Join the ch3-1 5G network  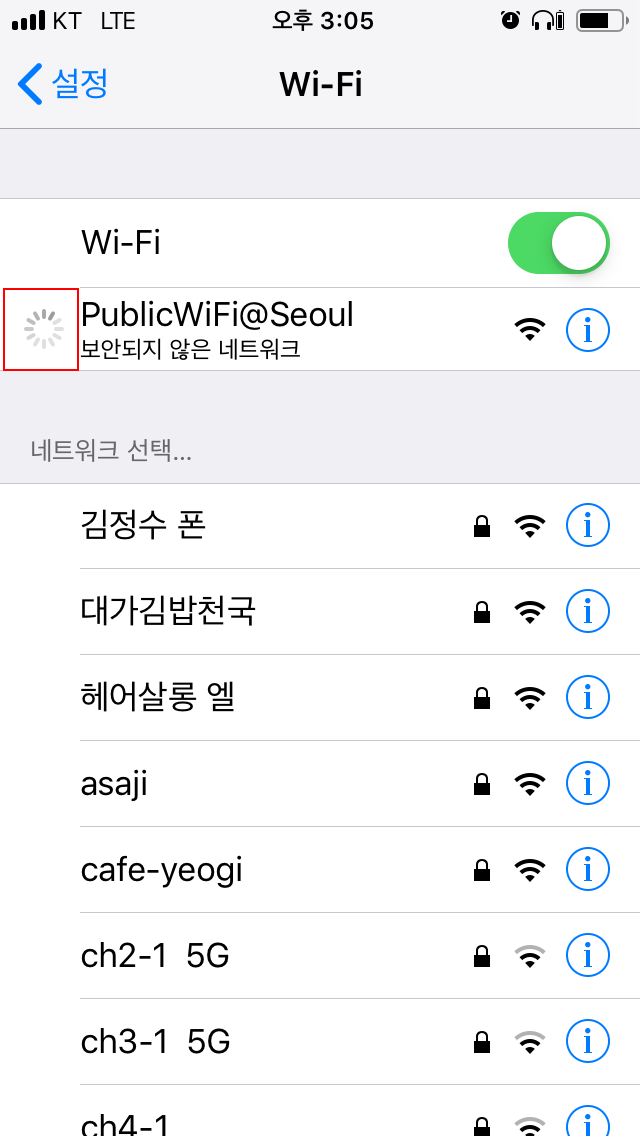pyautogui.click(x=320, y=1042)
